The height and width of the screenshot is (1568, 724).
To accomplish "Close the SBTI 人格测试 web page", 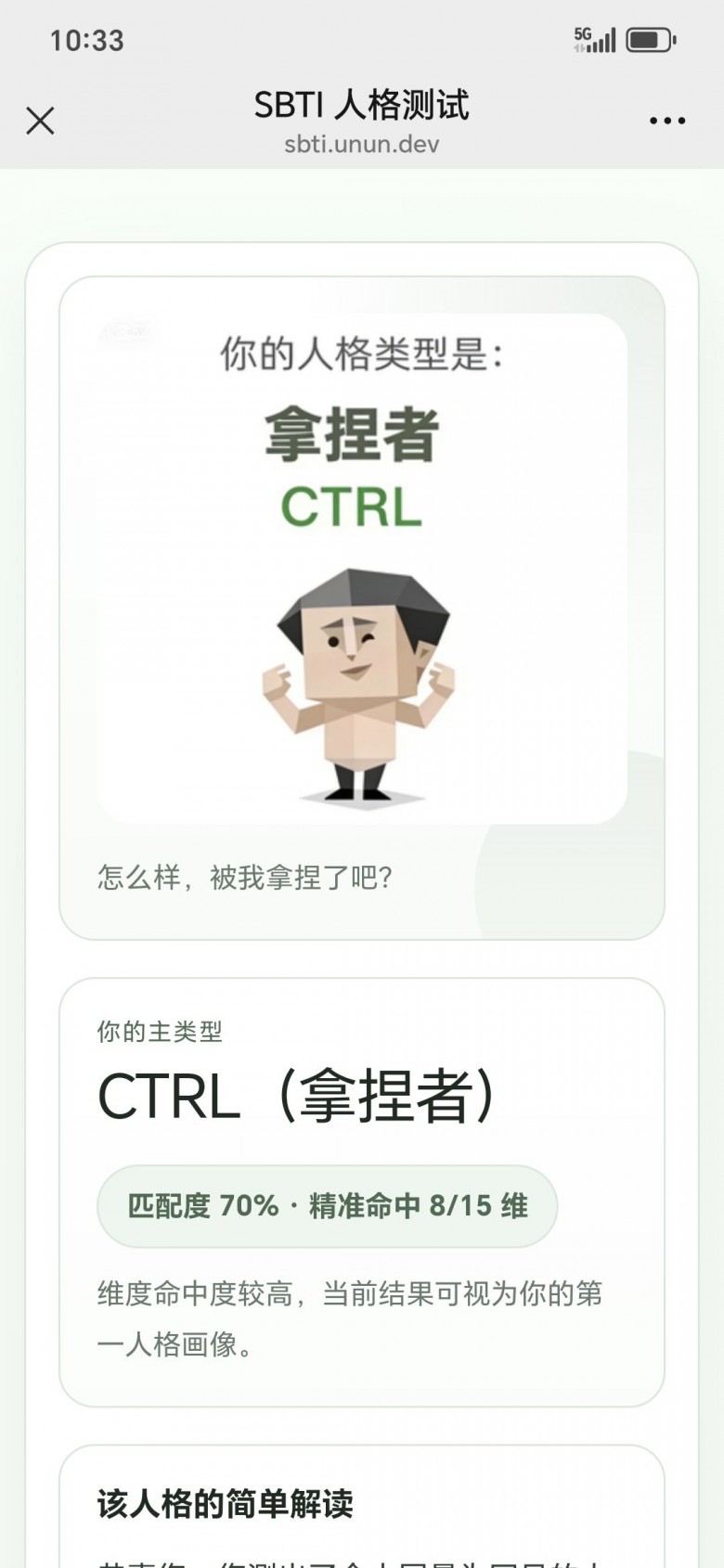I will pyautogui.click(x=40, y=121).
